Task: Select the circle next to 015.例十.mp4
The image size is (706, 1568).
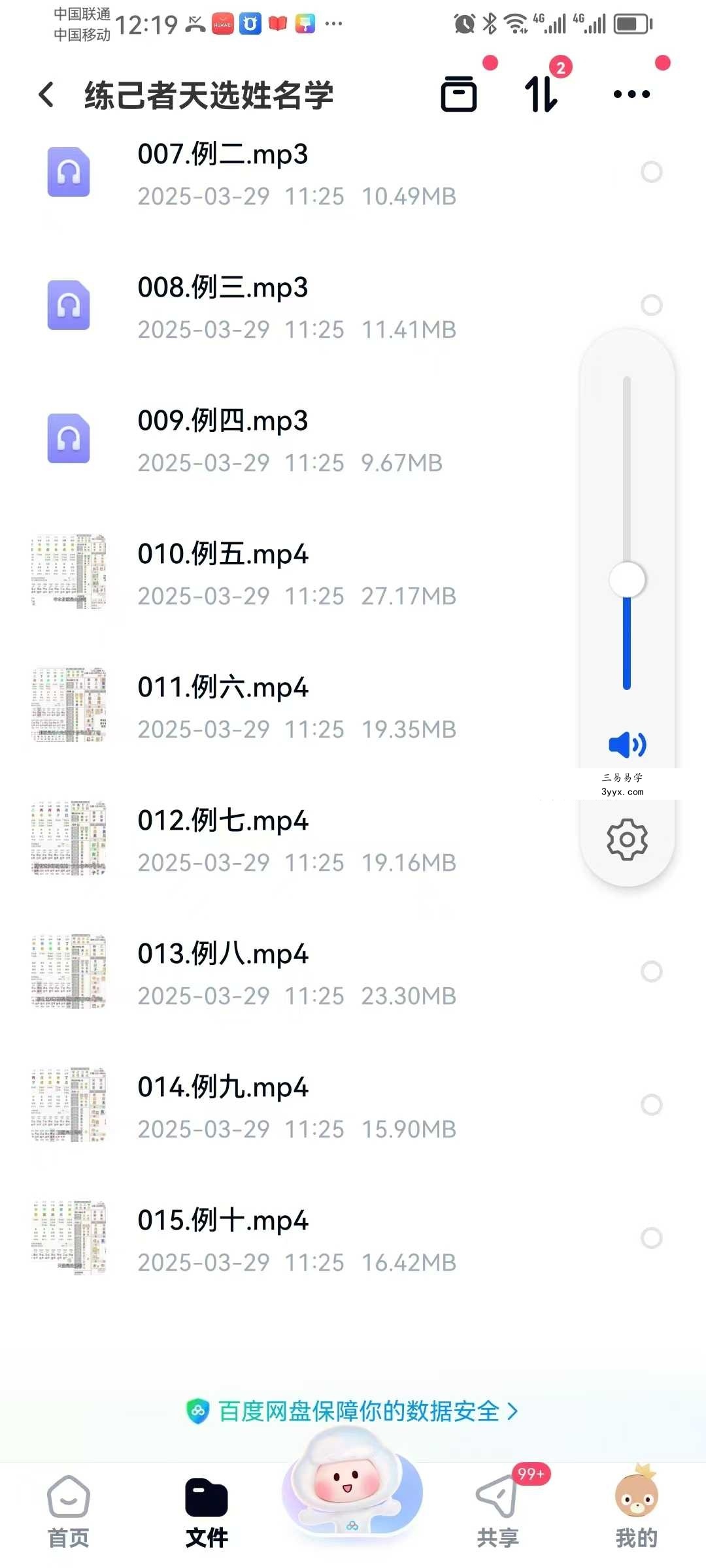Action: click(652, 1238)
